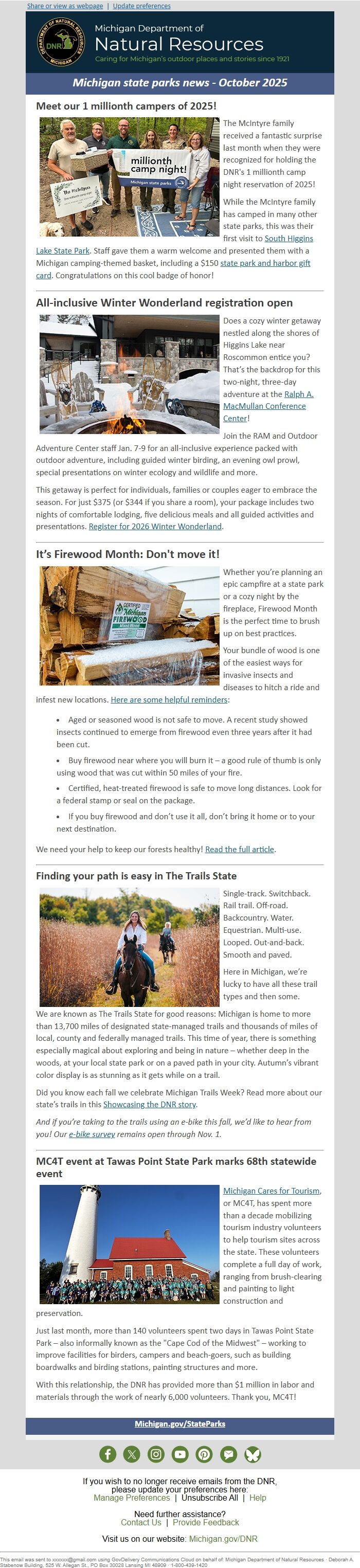Screen dimensions: 360x1568
Task: Open Share or view as webpage link
Action: pos(65,6)
